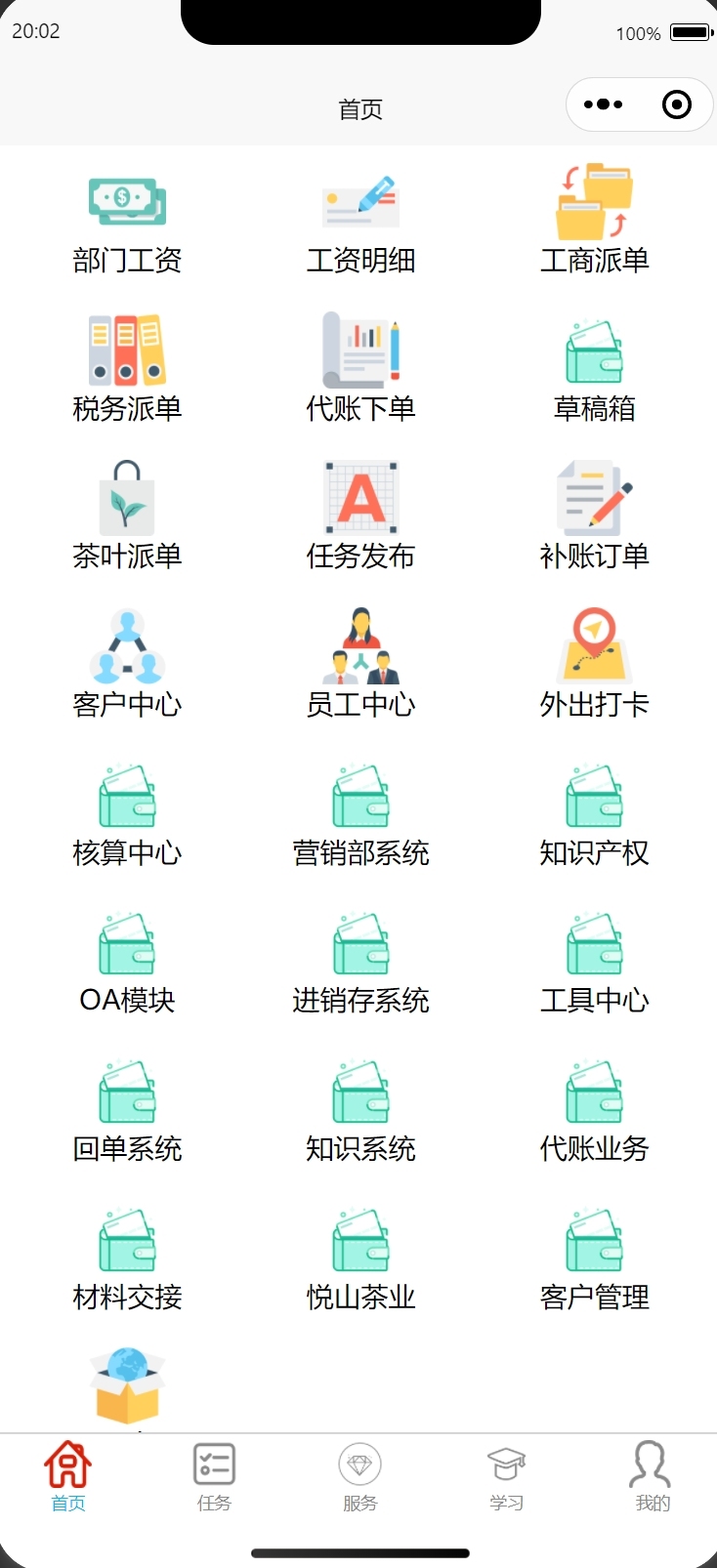Open 补账订单
The image size is (717, 1568).
(x=594, y=518)
